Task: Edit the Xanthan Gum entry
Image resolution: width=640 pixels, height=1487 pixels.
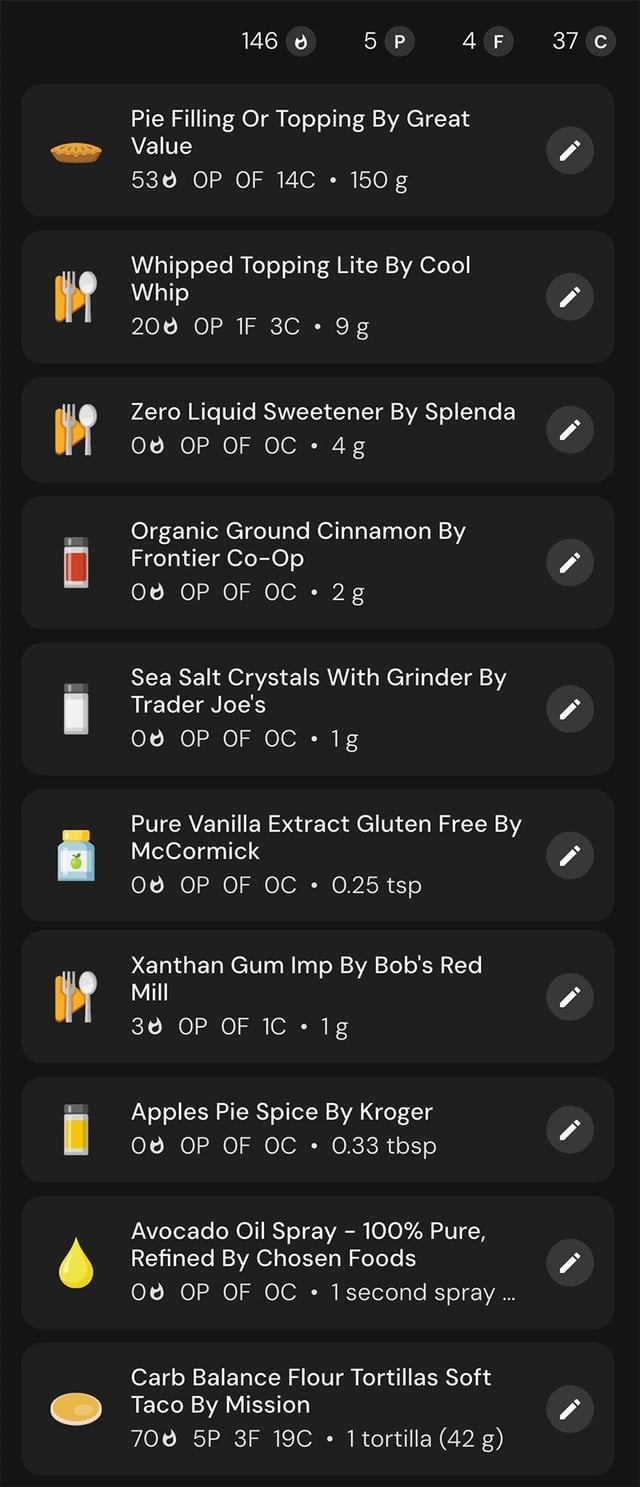Action: point(570,997)
